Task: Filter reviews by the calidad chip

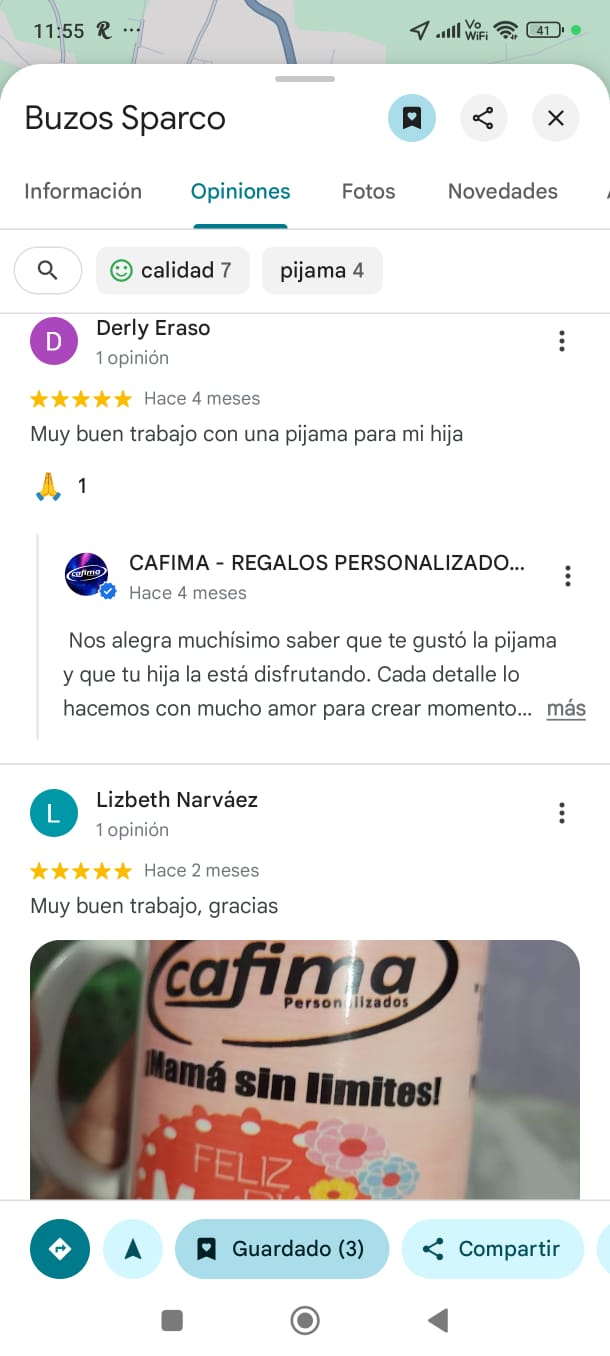Action: 172,270
